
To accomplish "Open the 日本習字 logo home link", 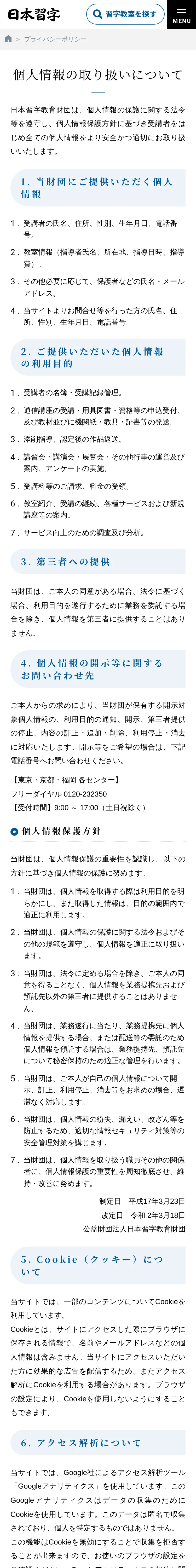I will [34, 15].
